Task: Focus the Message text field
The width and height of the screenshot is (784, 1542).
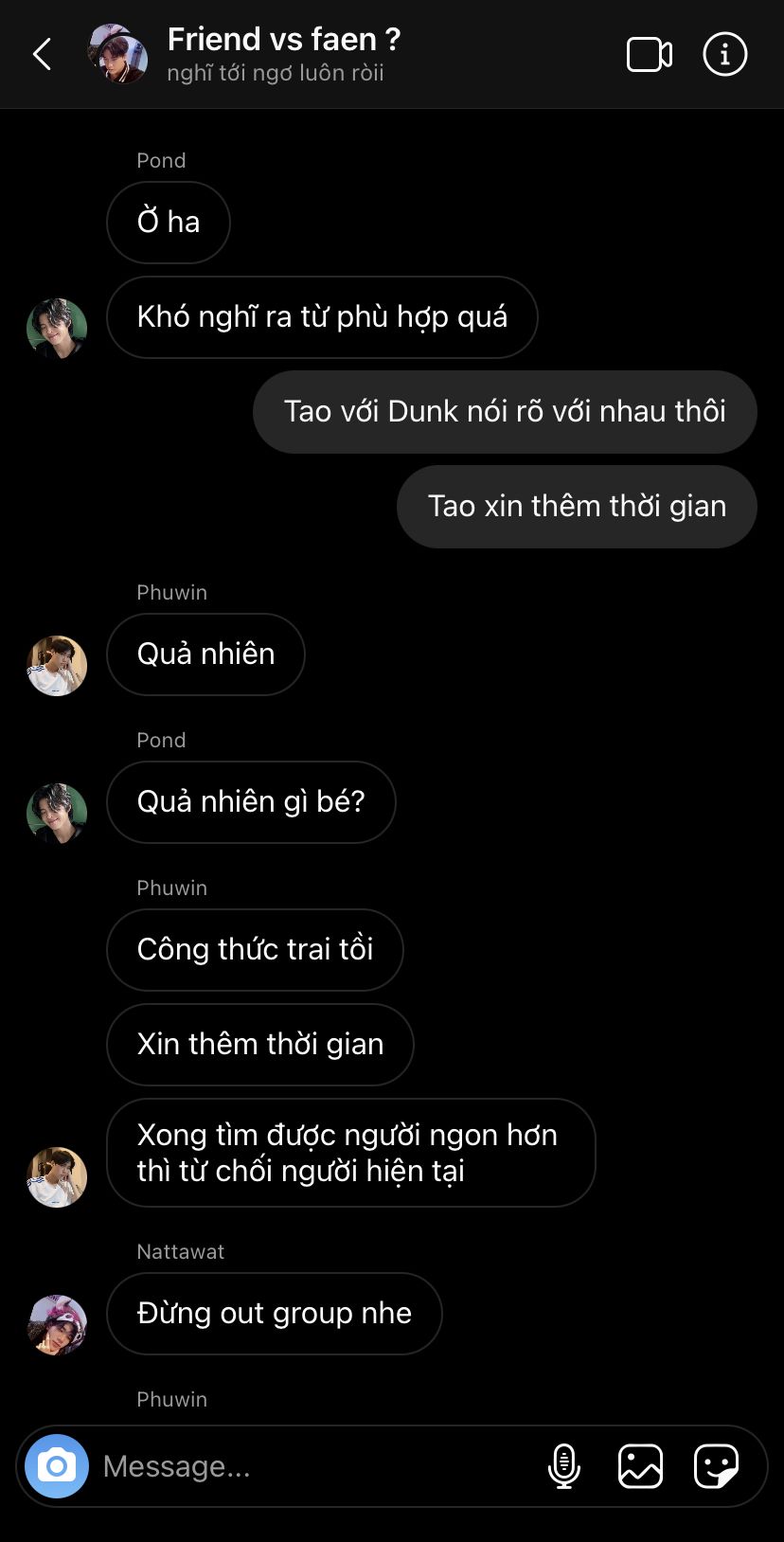Action: tap(312, 1466)
